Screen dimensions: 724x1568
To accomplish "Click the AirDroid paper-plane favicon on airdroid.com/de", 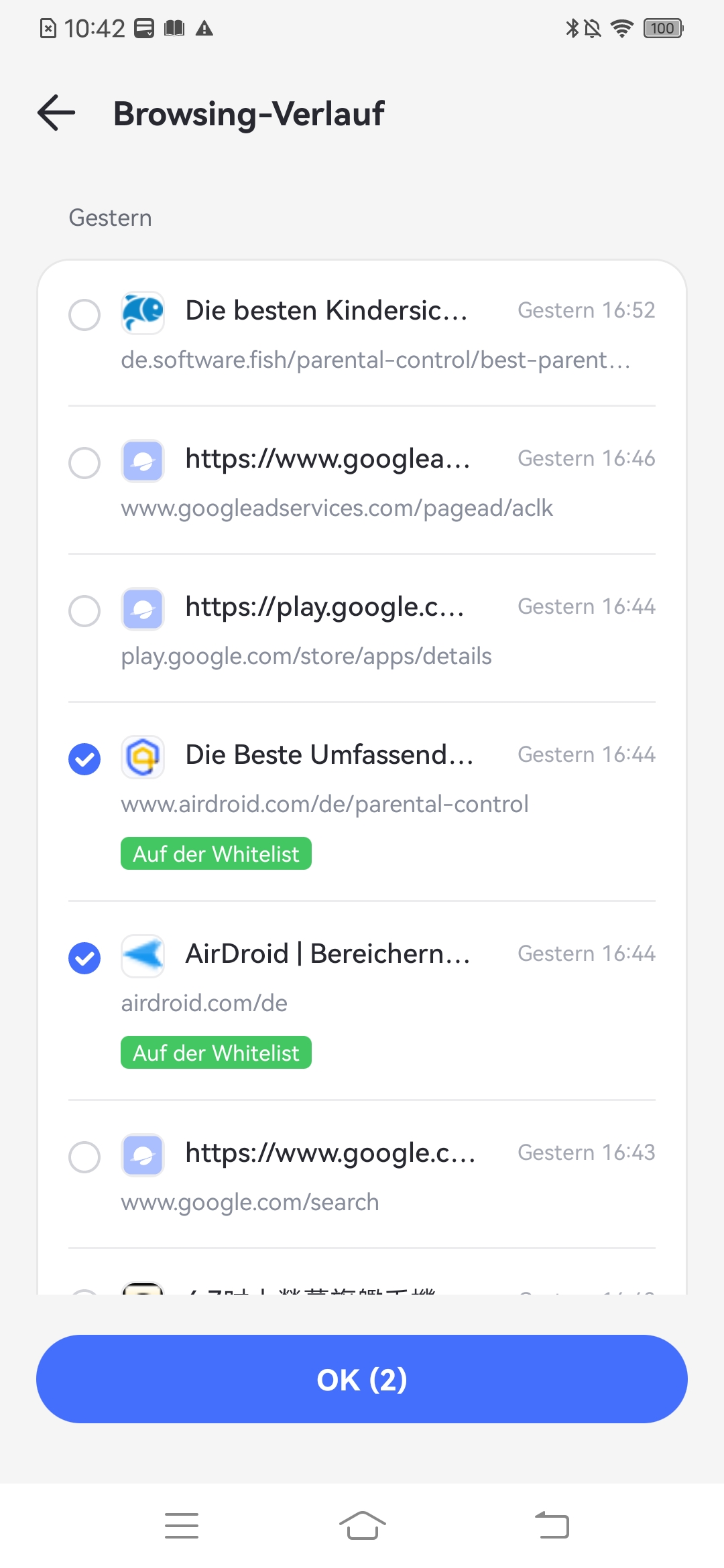I will pyautogui.click(x=142, y=957).
